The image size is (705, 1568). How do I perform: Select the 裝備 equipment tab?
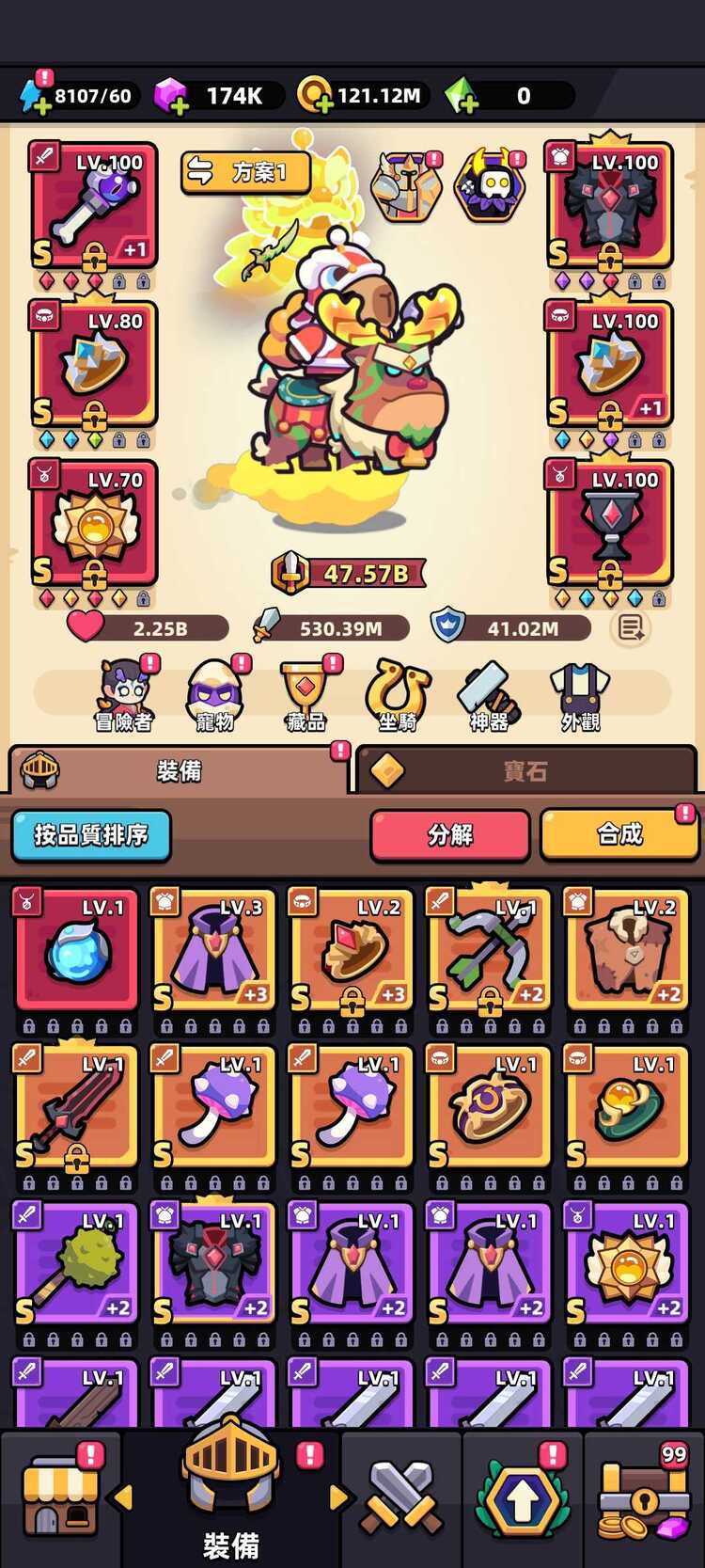coord(179,771)
